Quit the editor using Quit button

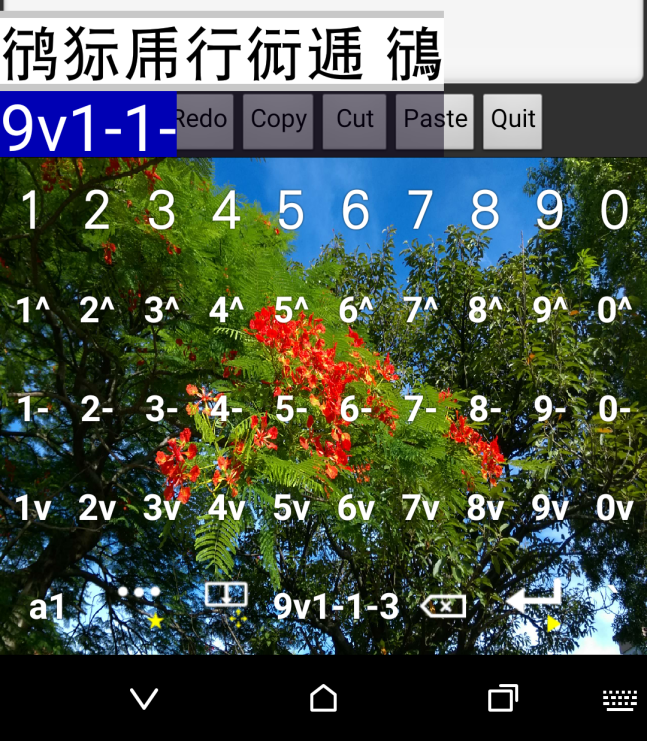[513, 120]
